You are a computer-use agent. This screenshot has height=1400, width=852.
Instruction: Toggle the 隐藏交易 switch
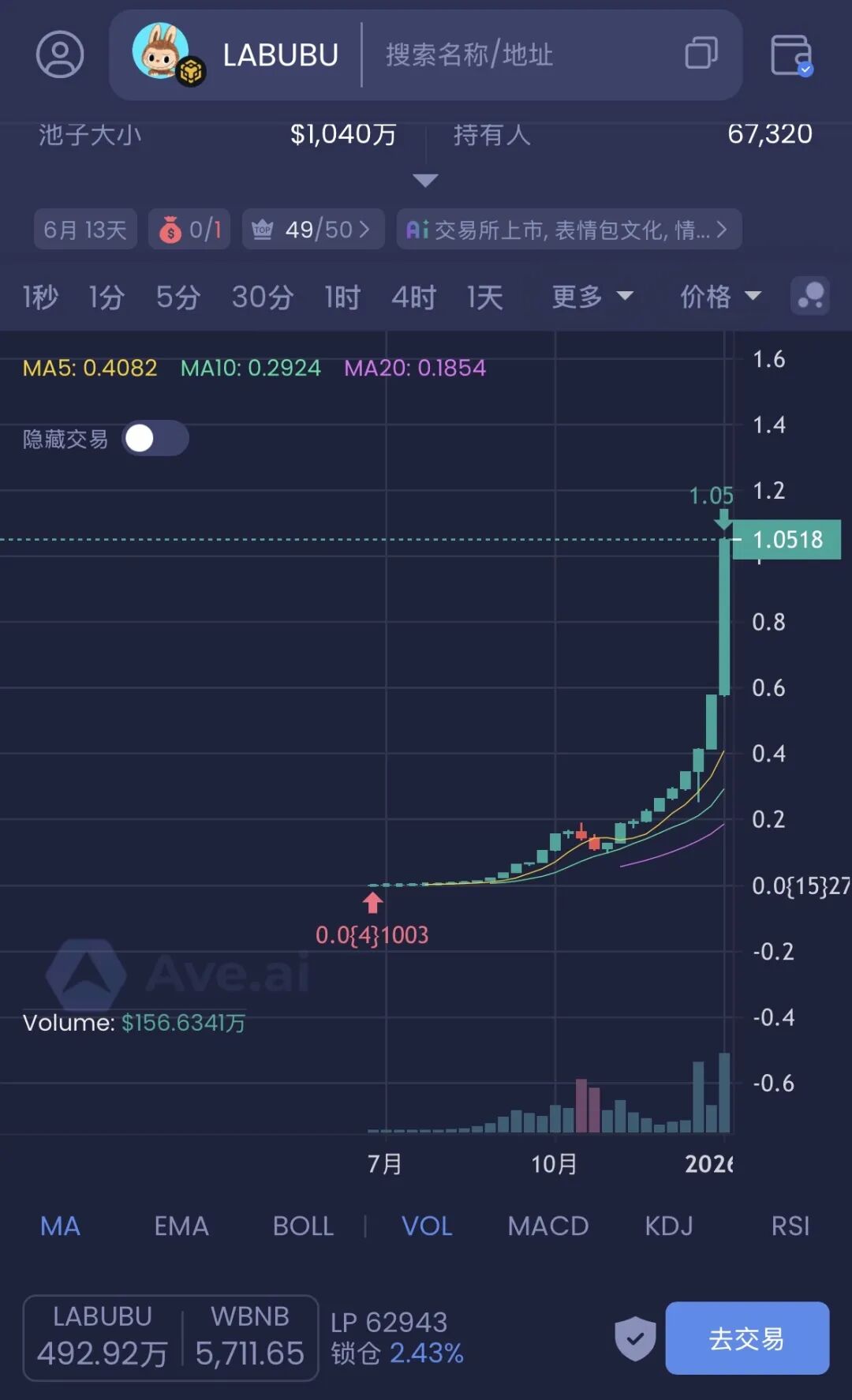[x=155, y=439]
